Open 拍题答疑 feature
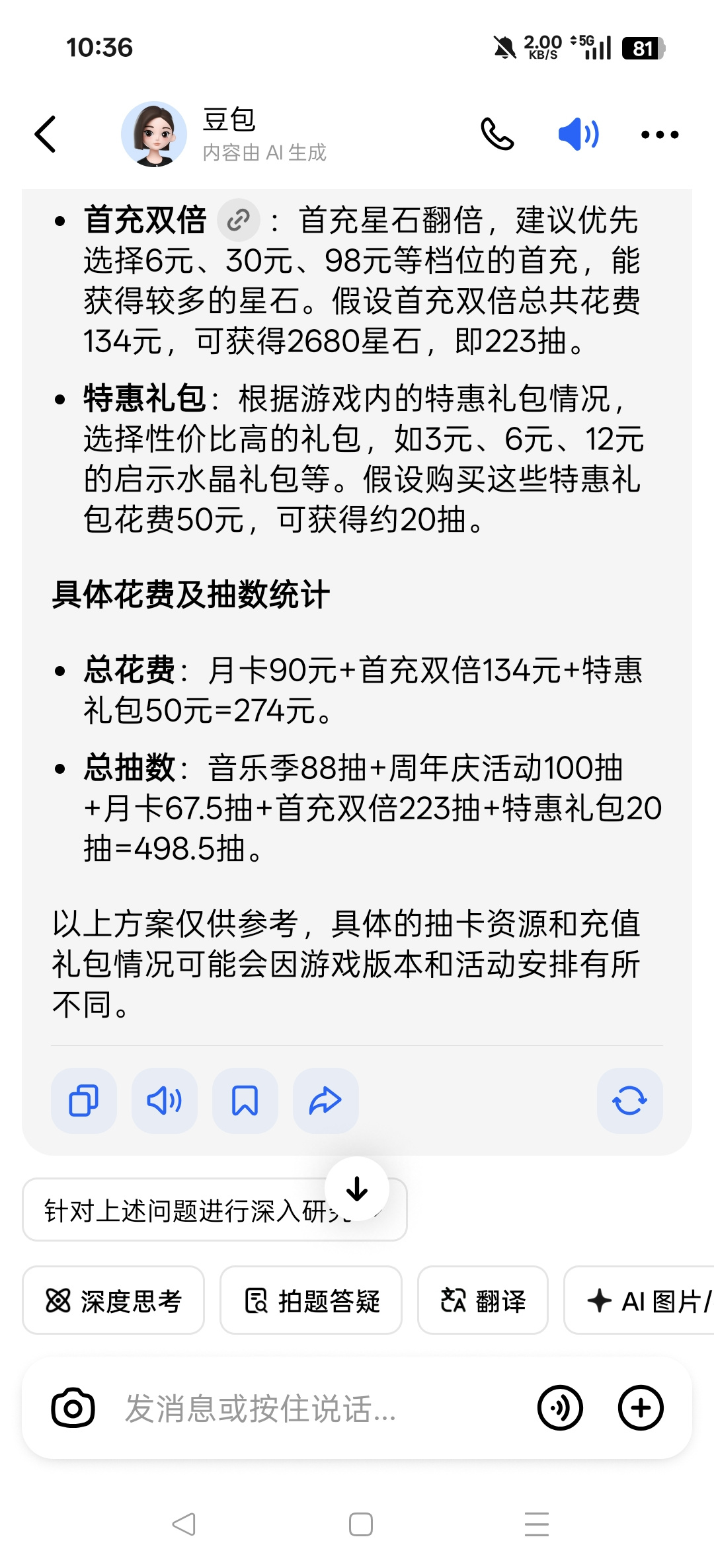This screenshot has width=714, height=1568. point(311,1300)
